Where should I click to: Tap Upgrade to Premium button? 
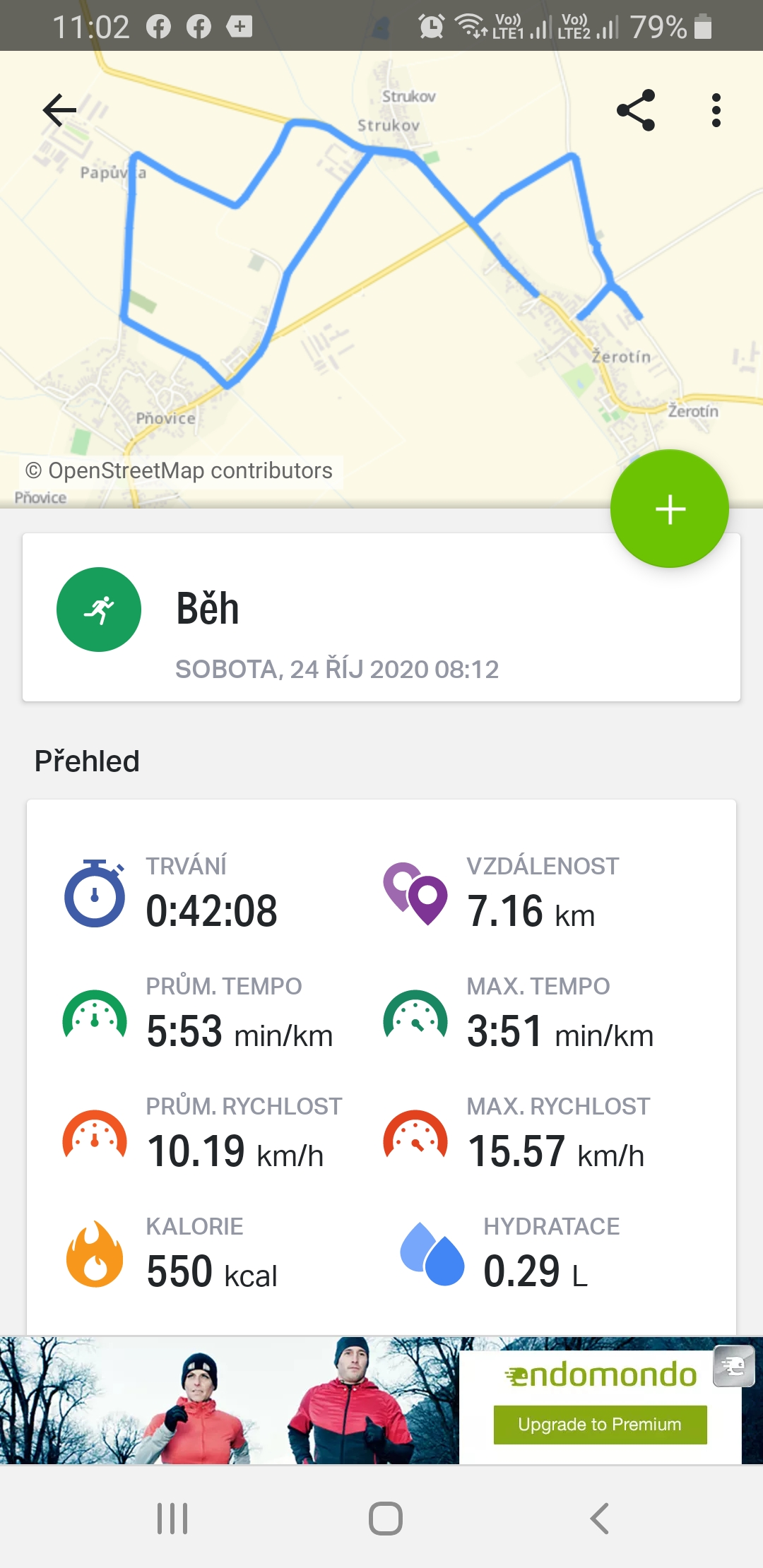[600, 1424]
